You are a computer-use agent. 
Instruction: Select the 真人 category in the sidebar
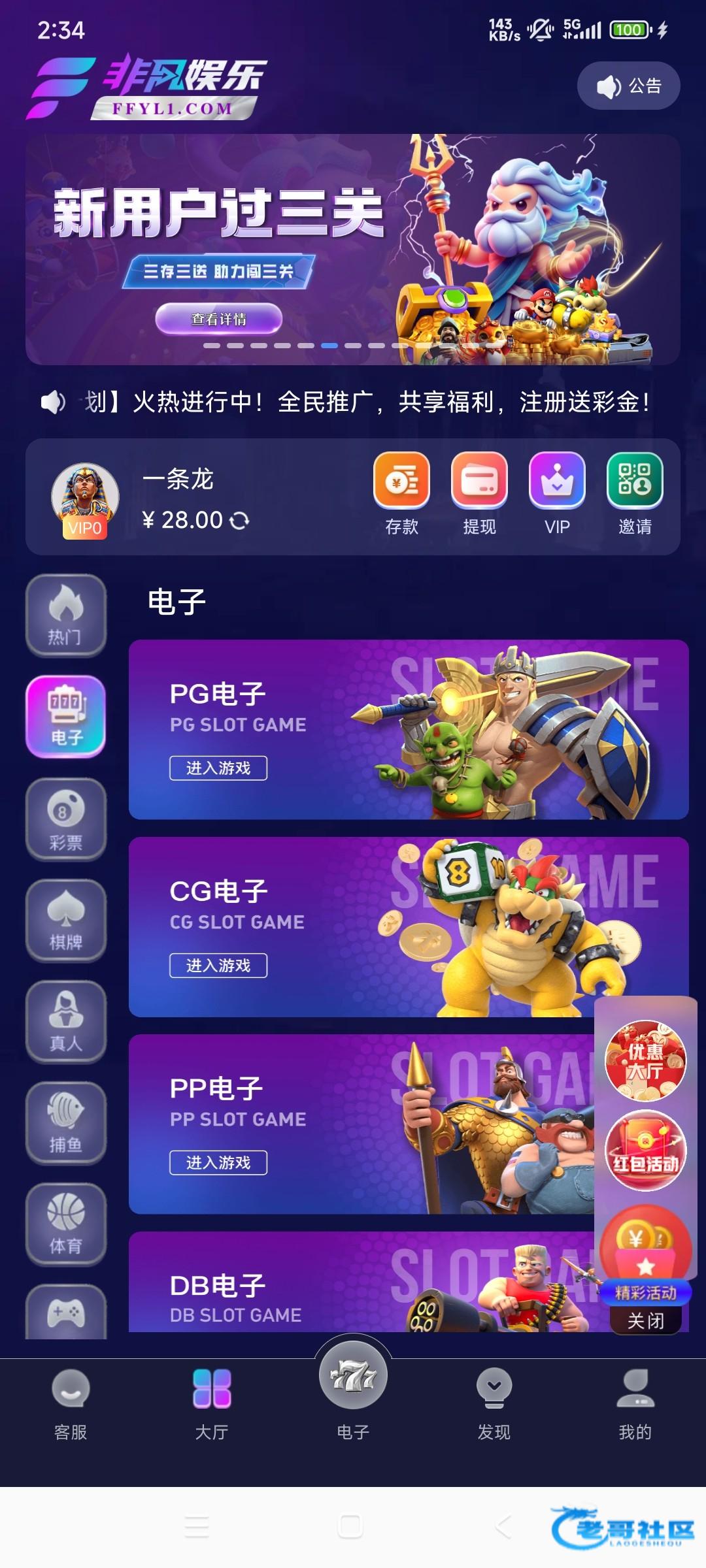65,1022
